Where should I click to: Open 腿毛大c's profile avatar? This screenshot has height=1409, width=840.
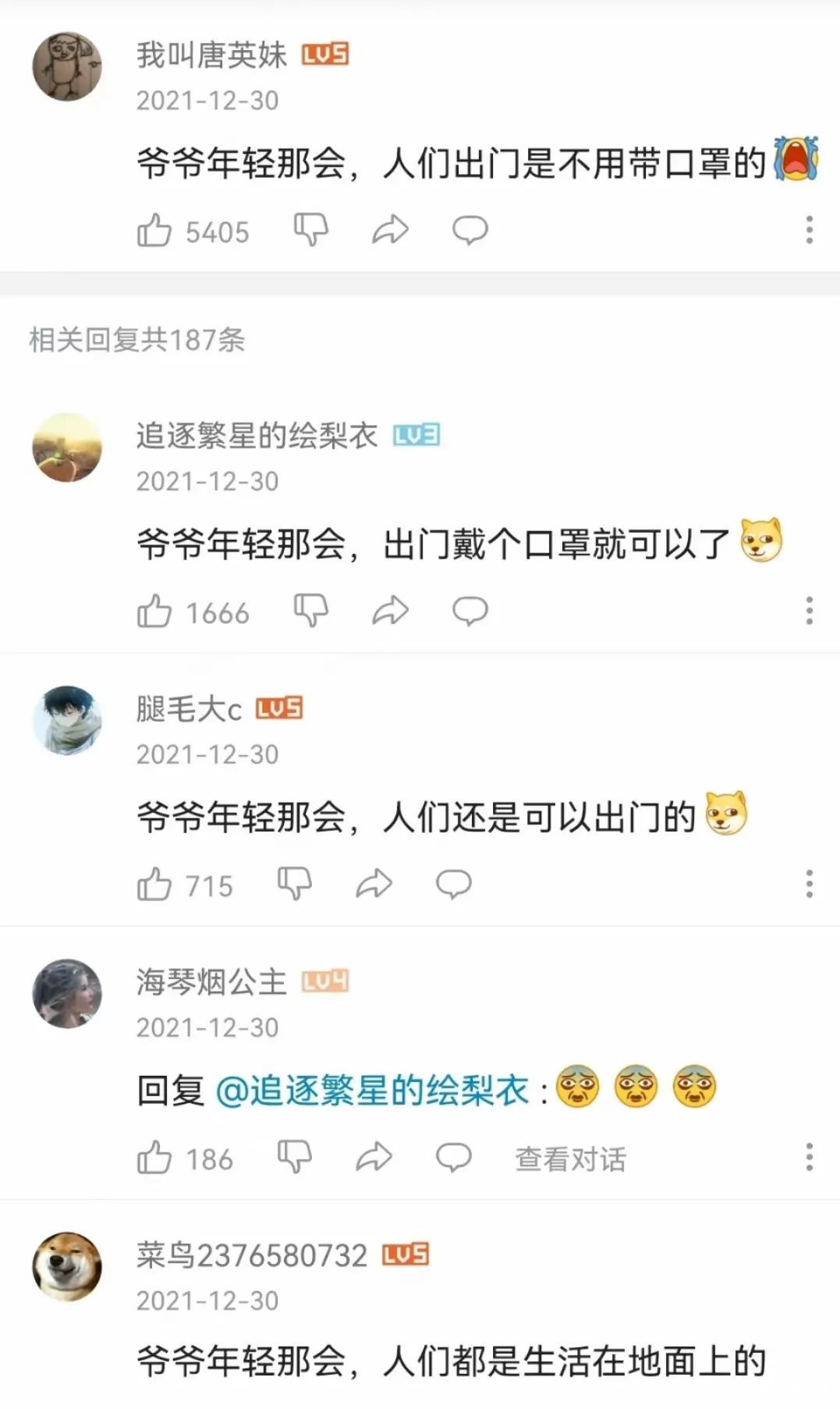(x=67, y=720)
